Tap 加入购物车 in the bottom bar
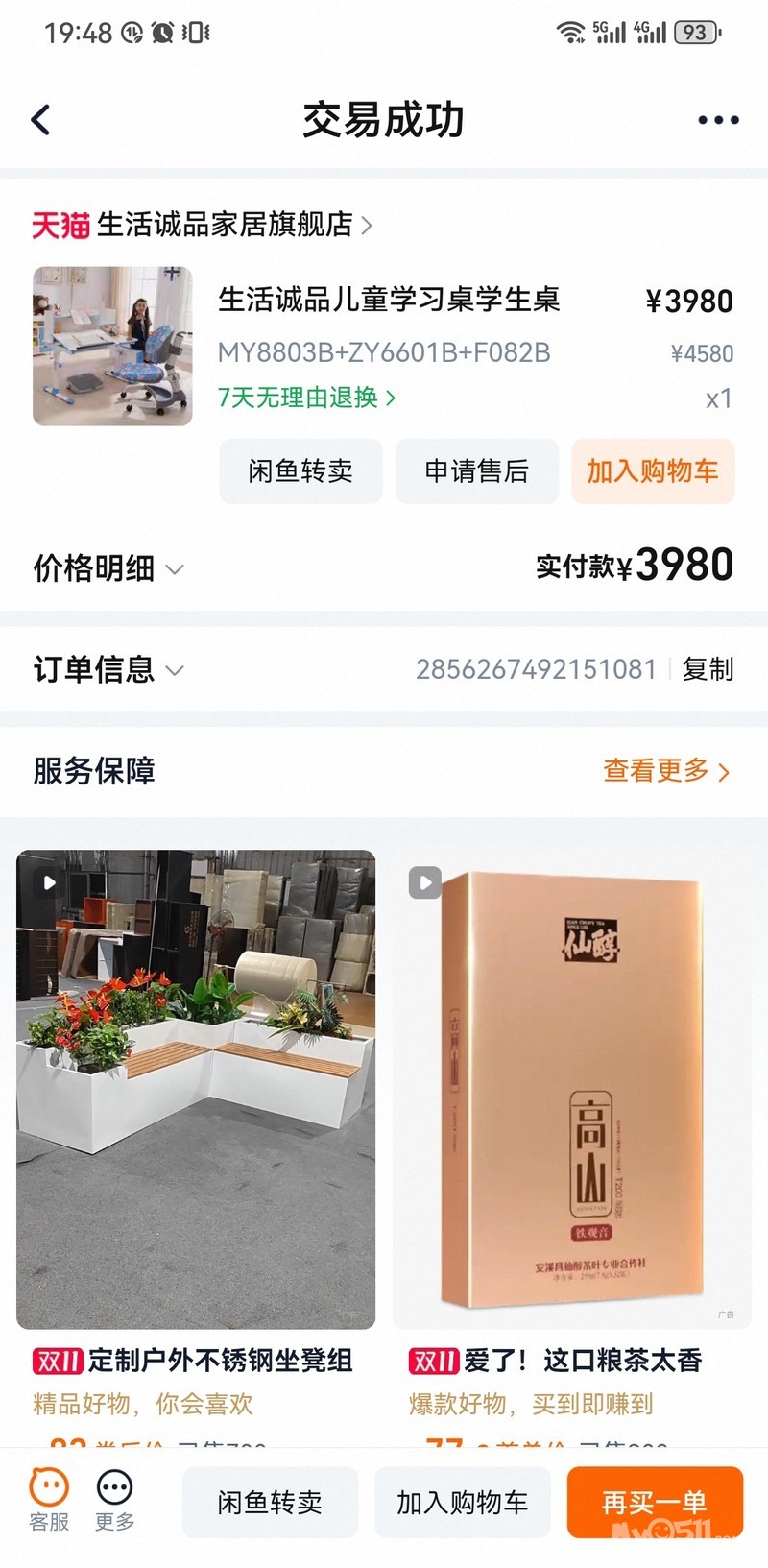 tap(462, 1502)
